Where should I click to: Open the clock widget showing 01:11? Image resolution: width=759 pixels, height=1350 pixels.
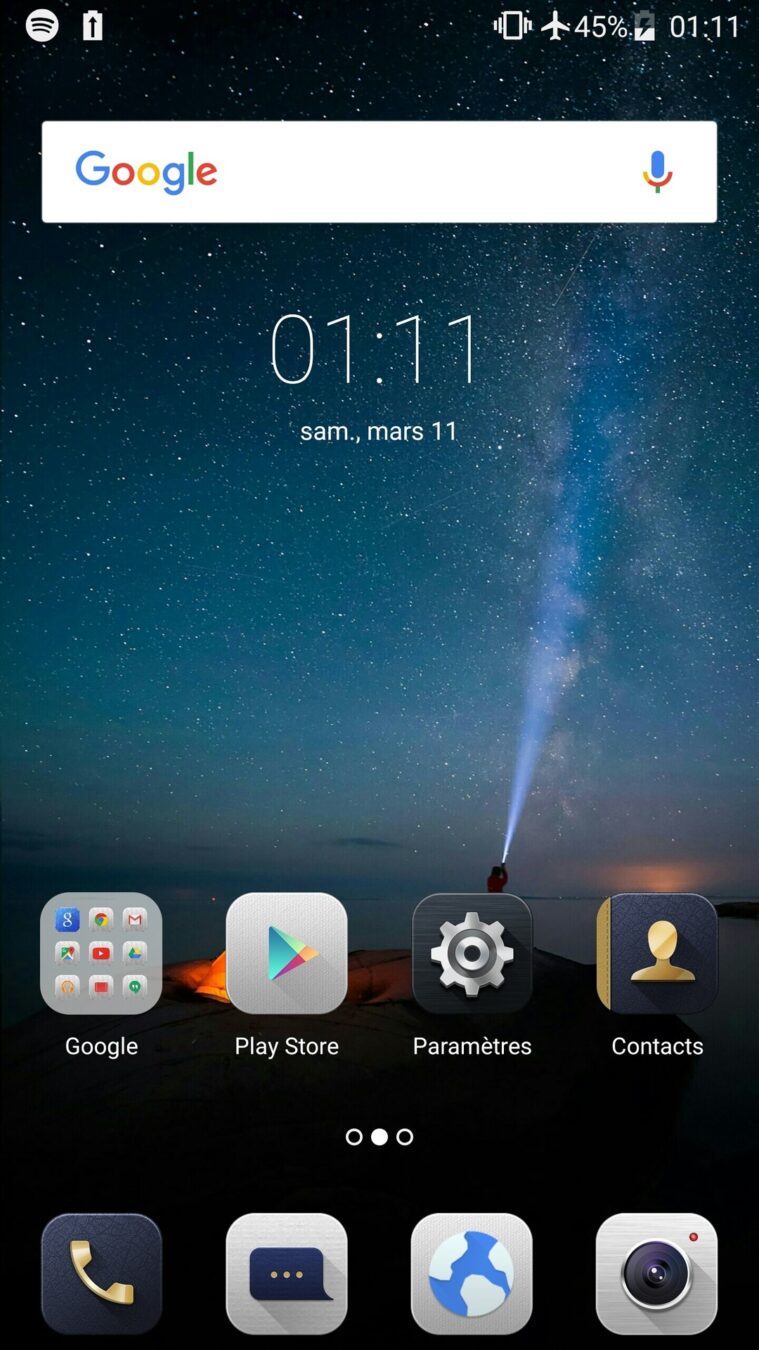coord(378,349)
